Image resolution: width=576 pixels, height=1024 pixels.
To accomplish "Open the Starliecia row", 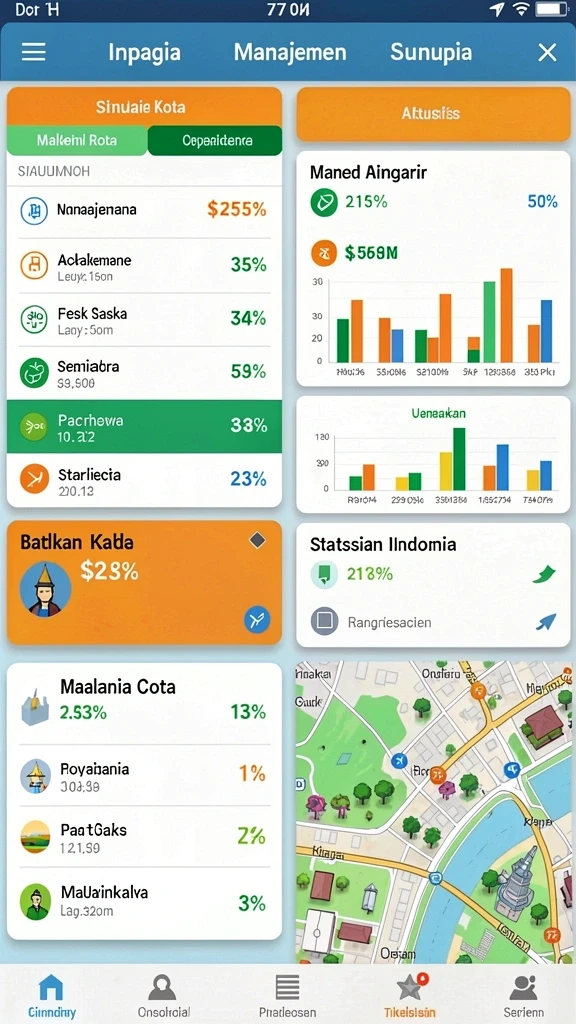I will [x=144, y=479].
